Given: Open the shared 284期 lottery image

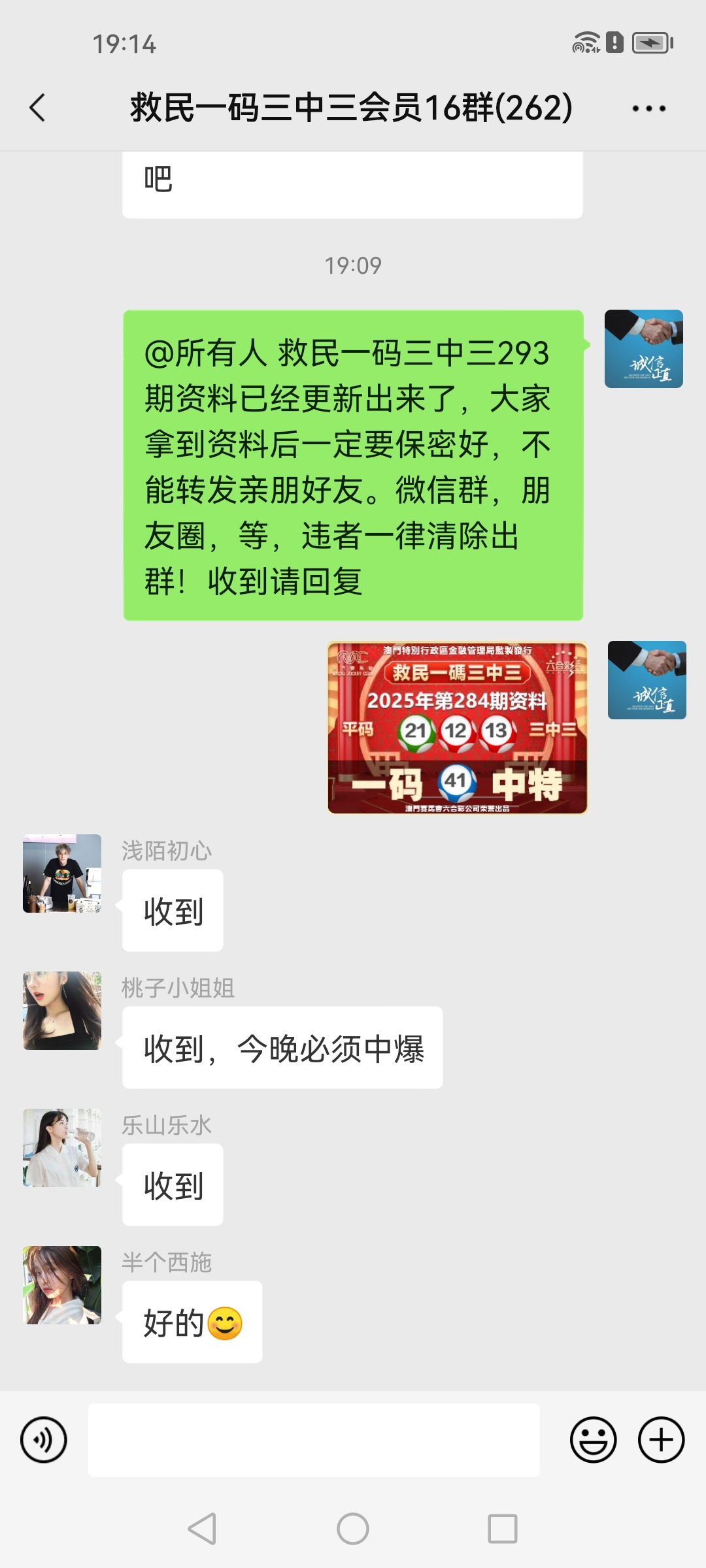Looking at the screenshot, I should (457, 728).
